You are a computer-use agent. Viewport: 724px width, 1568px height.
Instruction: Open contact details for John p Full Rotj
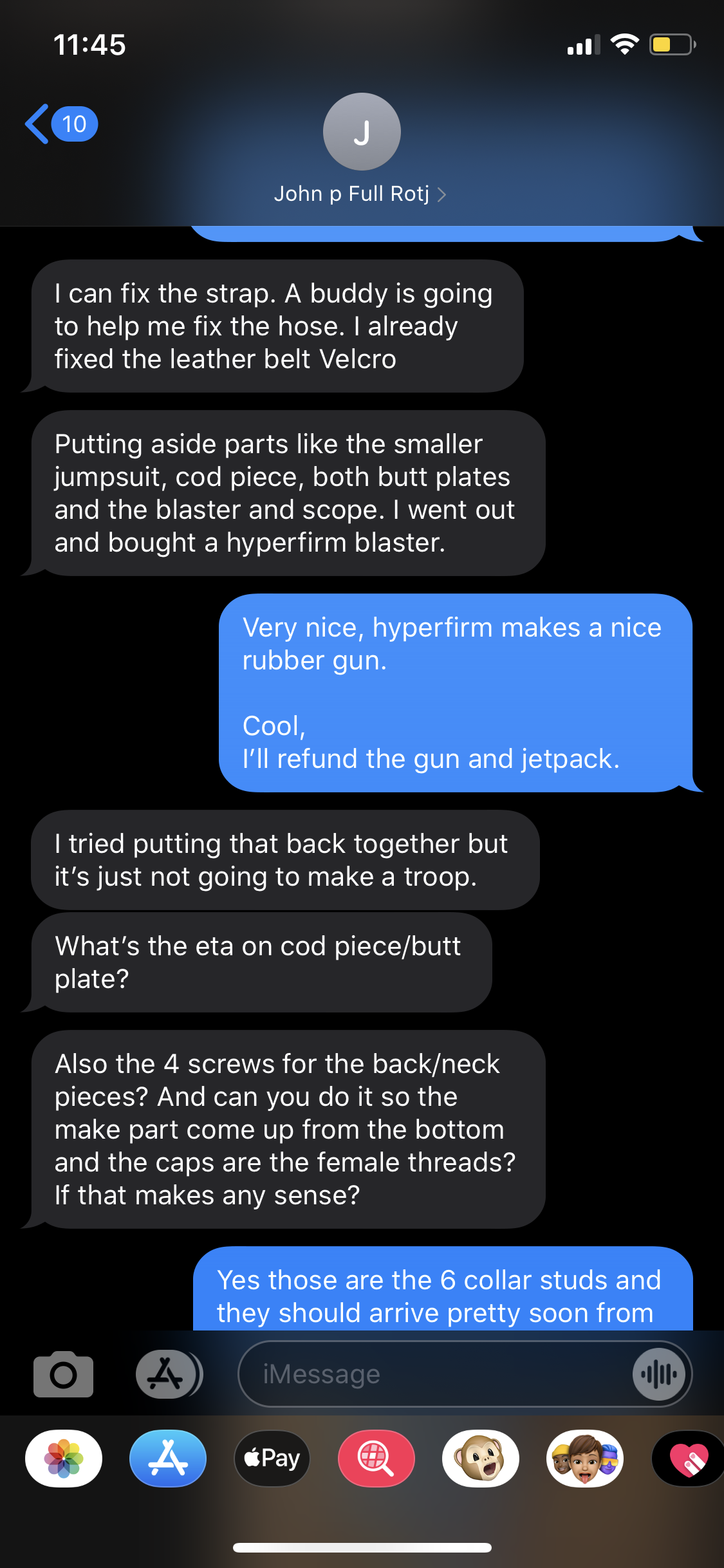tap(361, 149)
